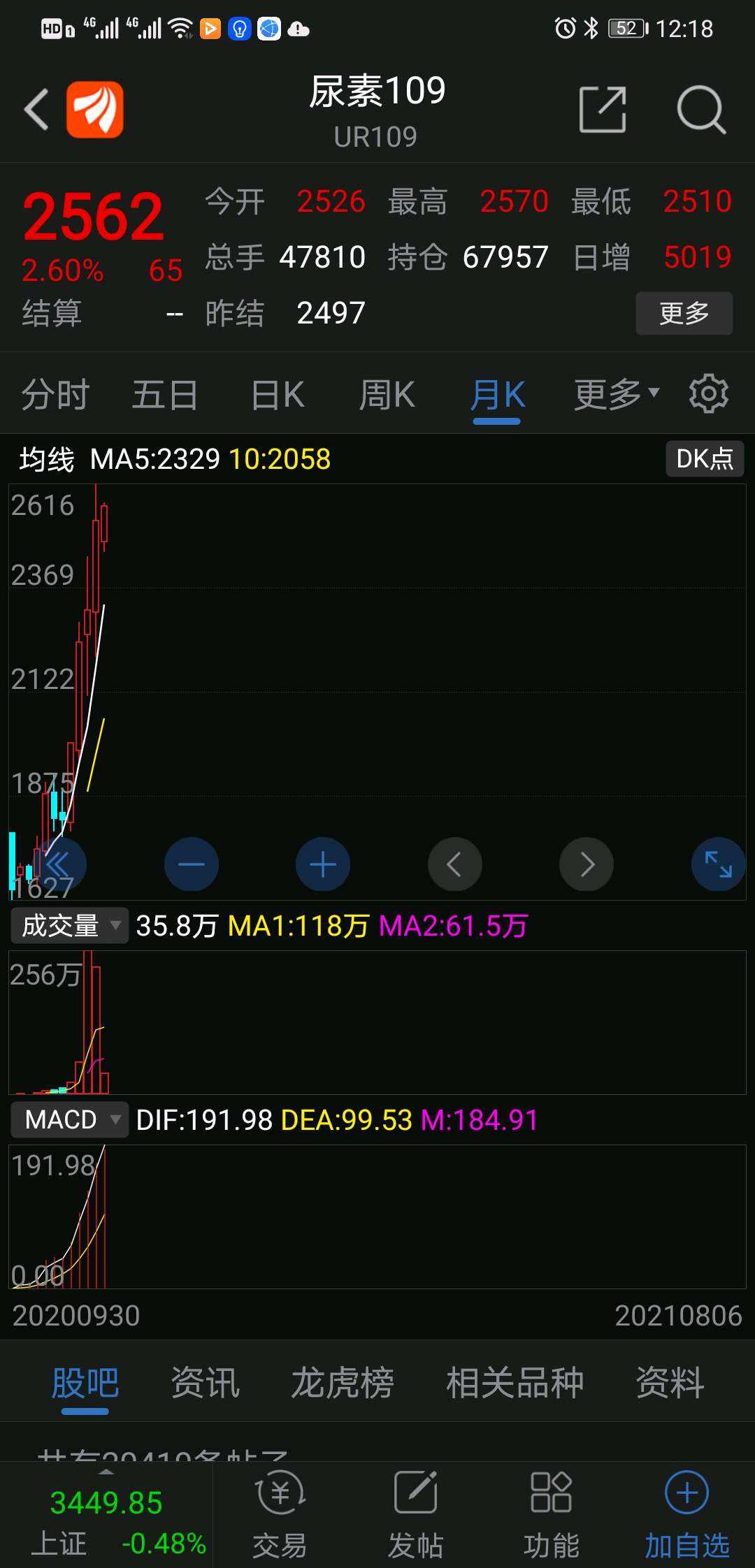Expand the 更多 chart period dropdown
This screenshot has height=1568, width=755.
click(616, 395)
